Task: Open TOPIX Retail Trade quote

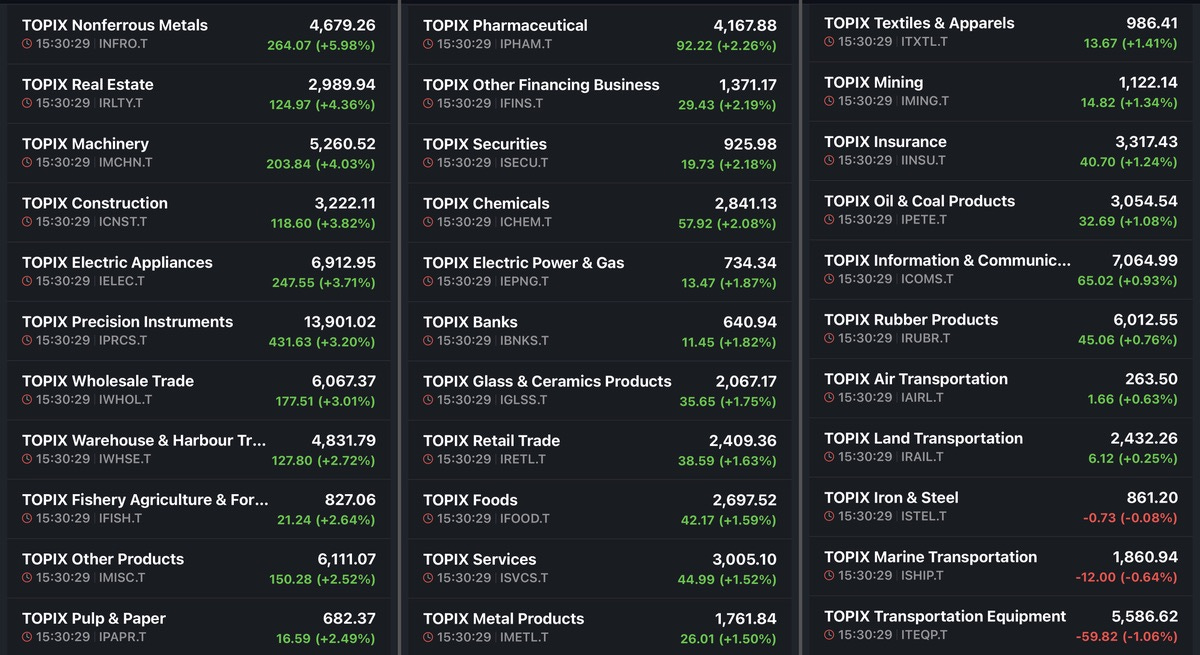Action: 600,450
